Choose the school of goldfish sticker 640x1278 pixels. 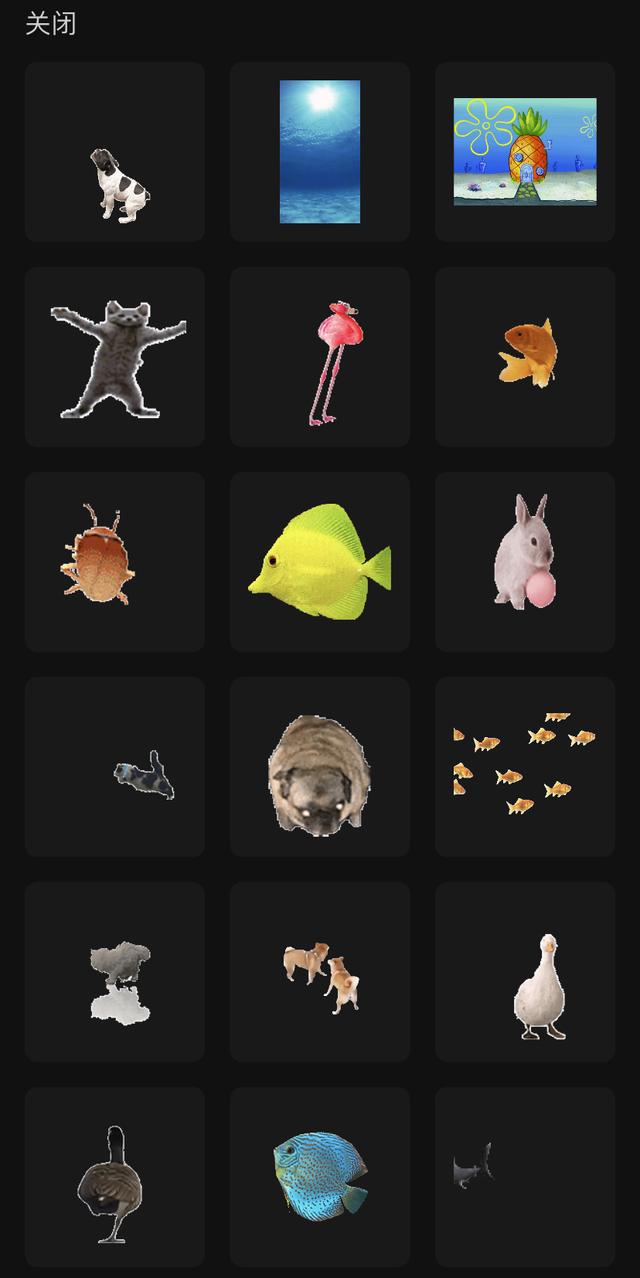pos(525,767)
